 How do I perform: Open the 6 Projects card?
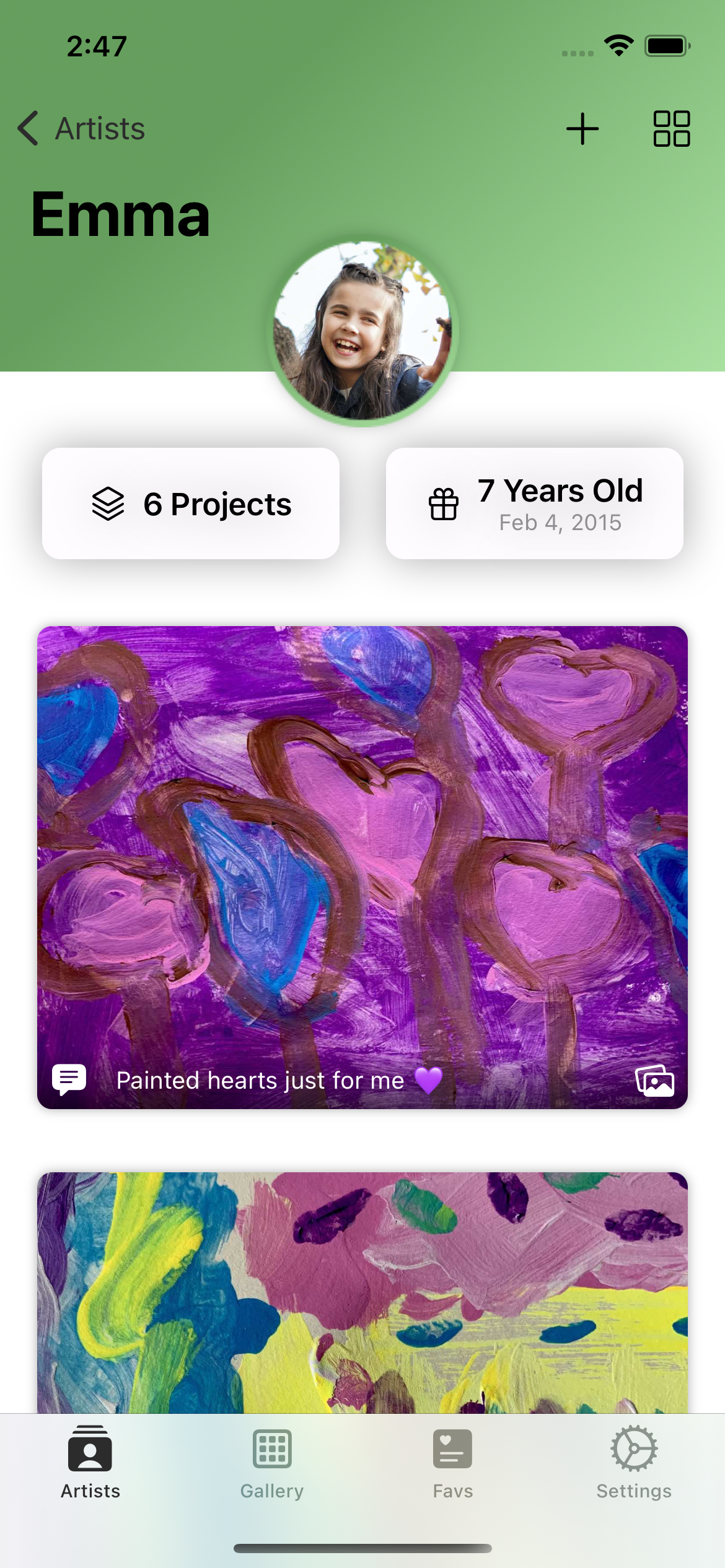191,503
